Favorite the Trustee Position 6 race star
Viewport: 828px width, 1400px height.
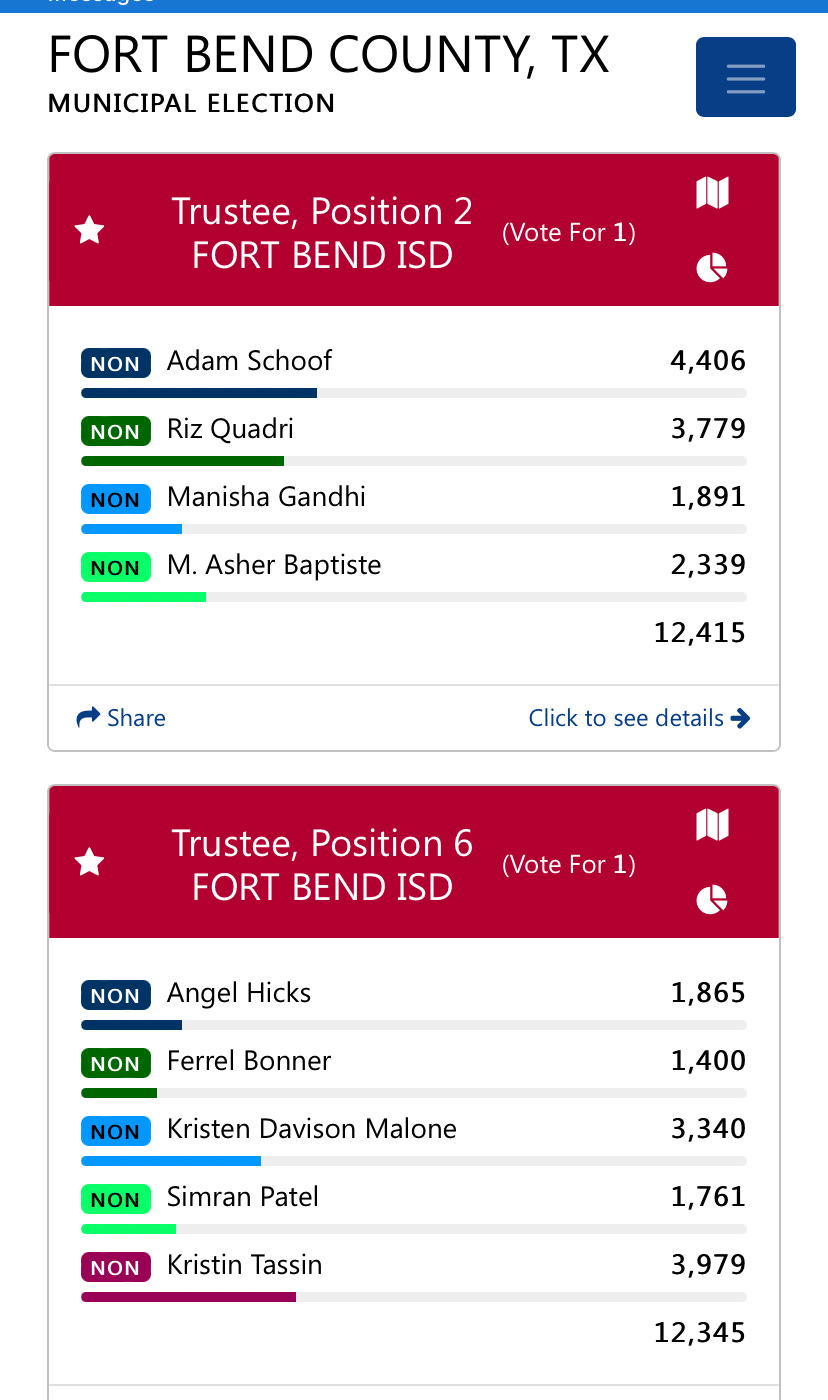[x=90, y=863]
